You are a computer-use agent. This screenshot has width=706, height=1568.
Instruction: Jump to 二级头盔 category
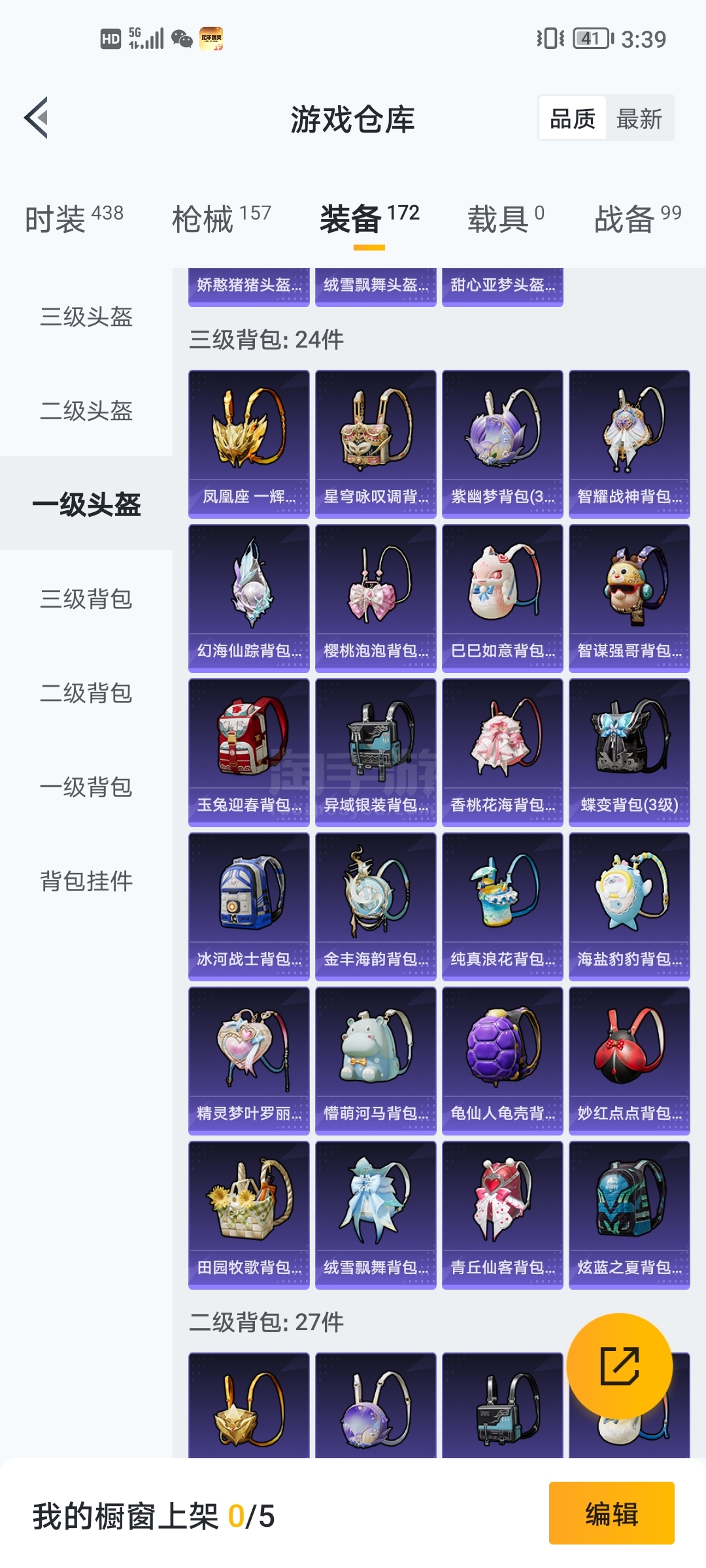(86, 411)
